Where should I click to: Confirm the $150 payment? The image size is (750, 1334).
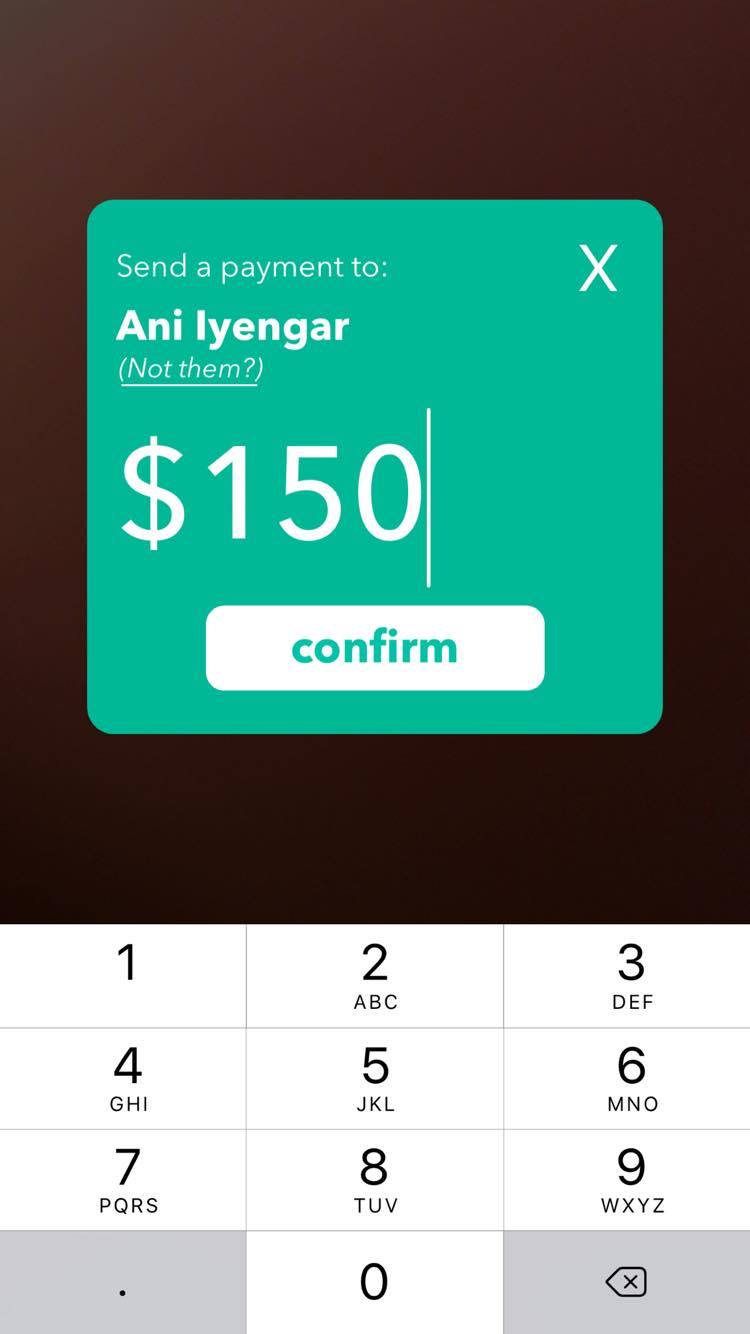tap(375, 648)
